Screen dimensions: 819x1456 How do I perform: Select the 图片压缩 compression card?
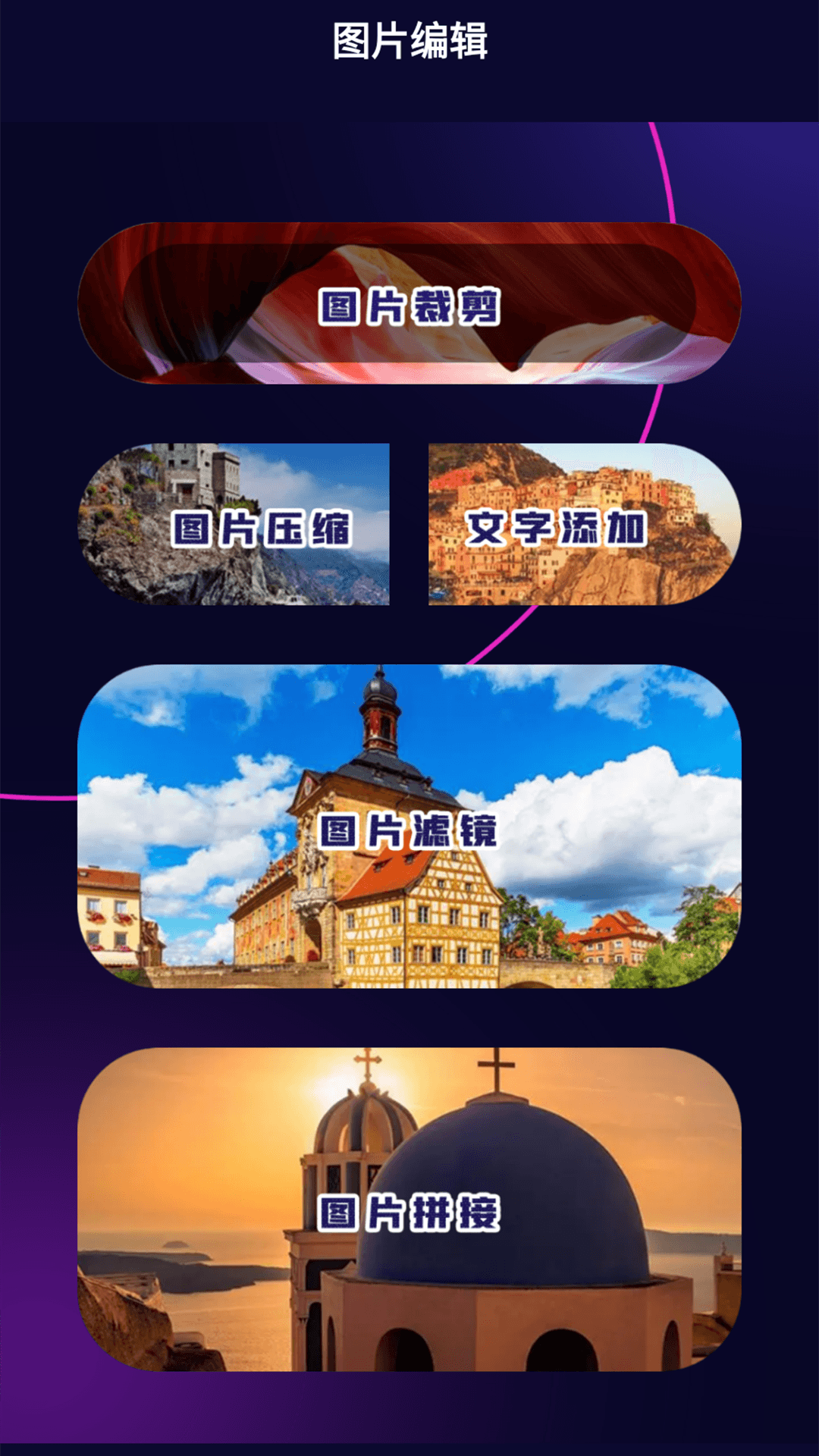tap(234, 524)
